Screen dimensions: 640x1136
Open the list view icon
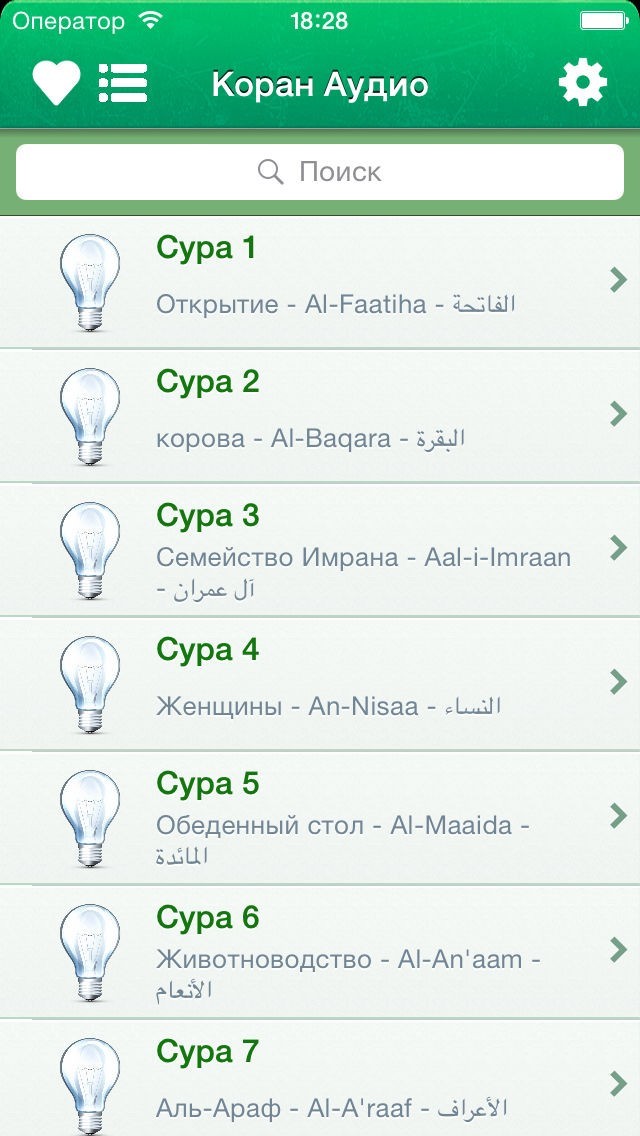[123, 83]
